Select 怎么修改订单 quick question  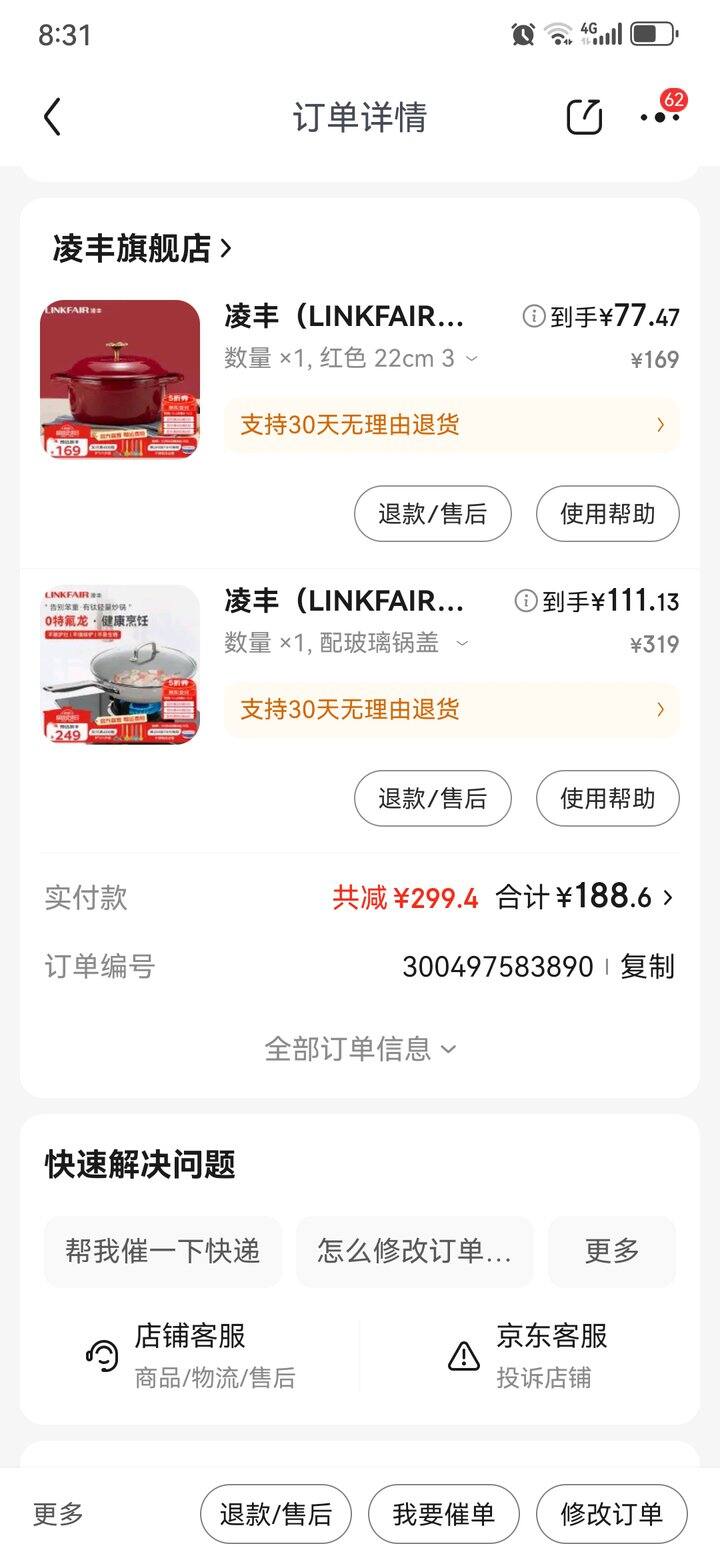click(415, 1251)
